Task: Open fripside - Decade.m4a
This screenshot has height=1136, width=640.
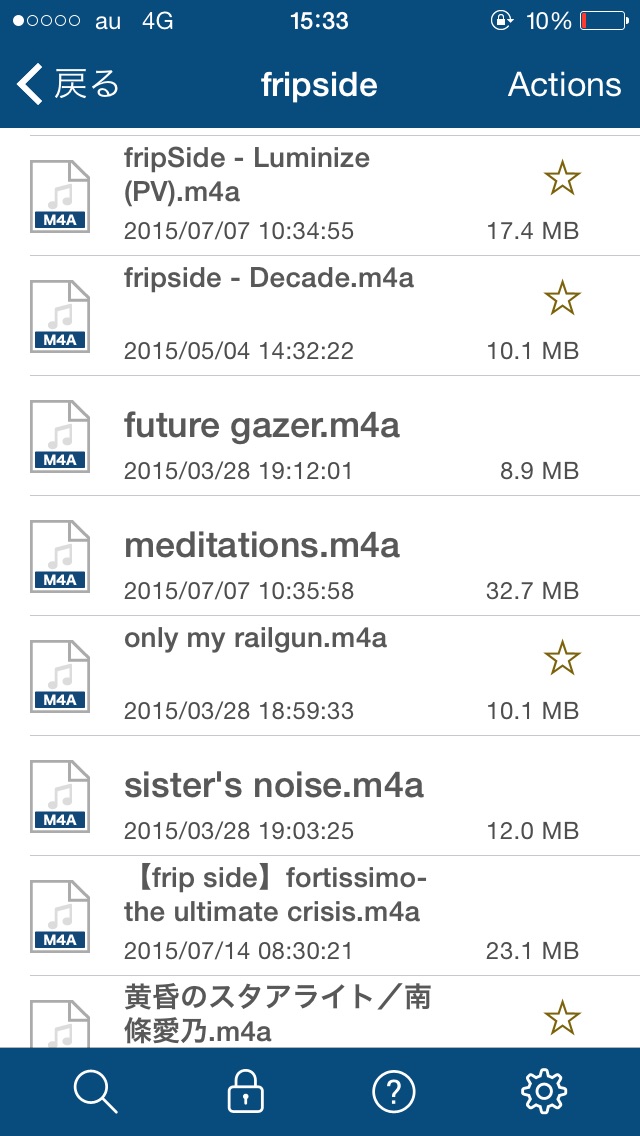Action: (x=320, y=316)
